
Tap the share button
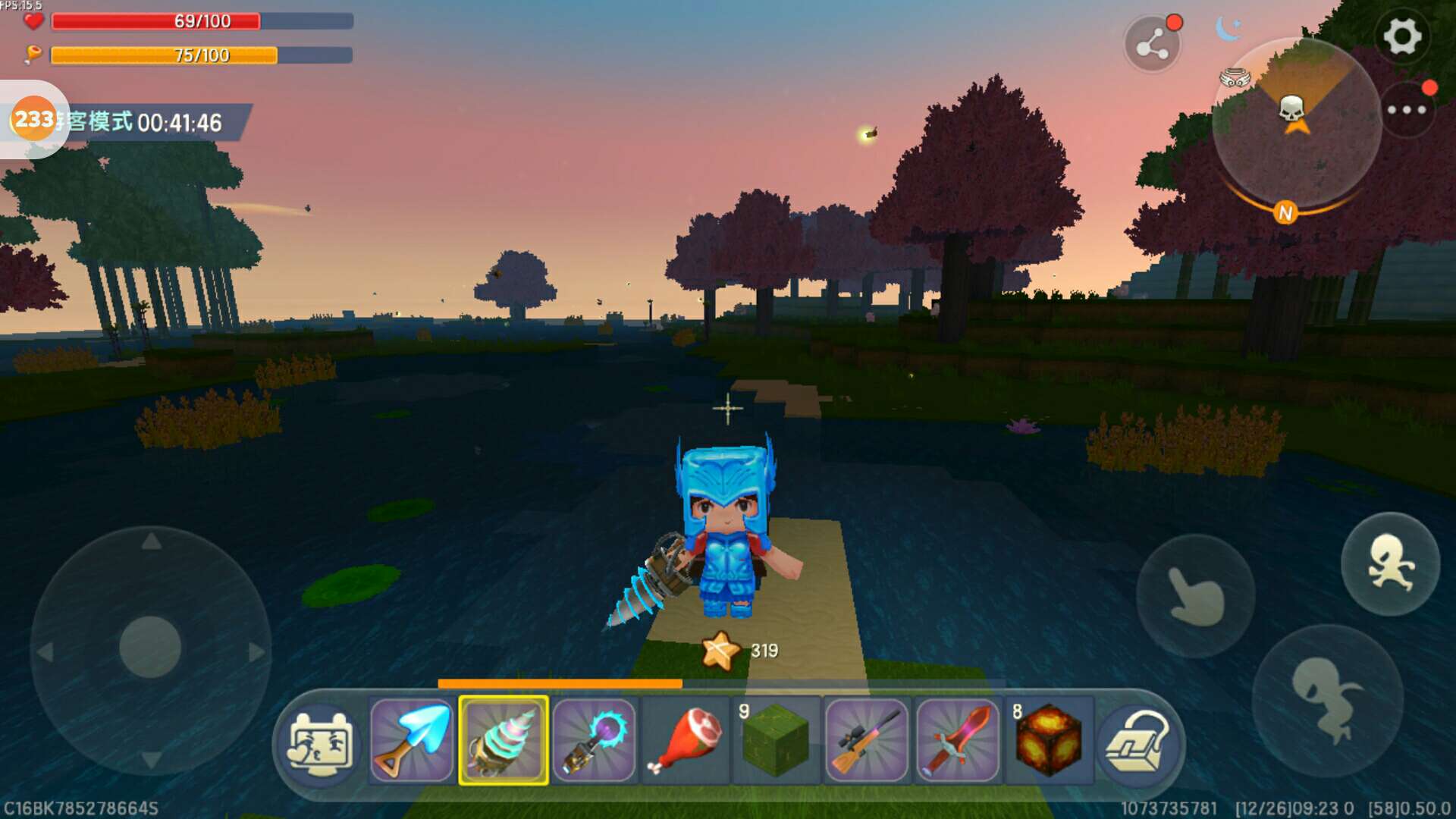1152,45
